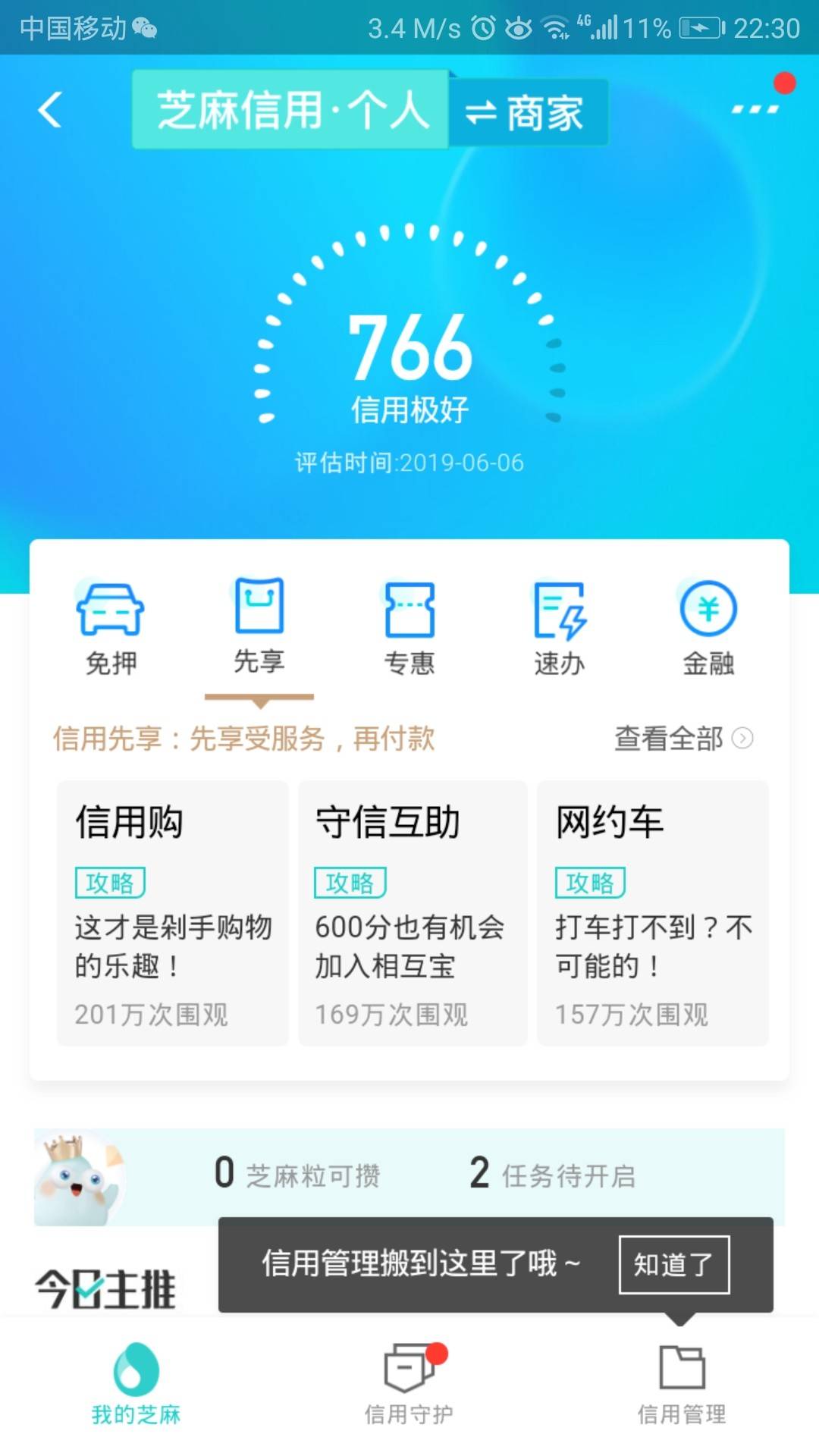The image size is (819, 1456).
Task: Select the 速办 category
Action: [560, 628]
